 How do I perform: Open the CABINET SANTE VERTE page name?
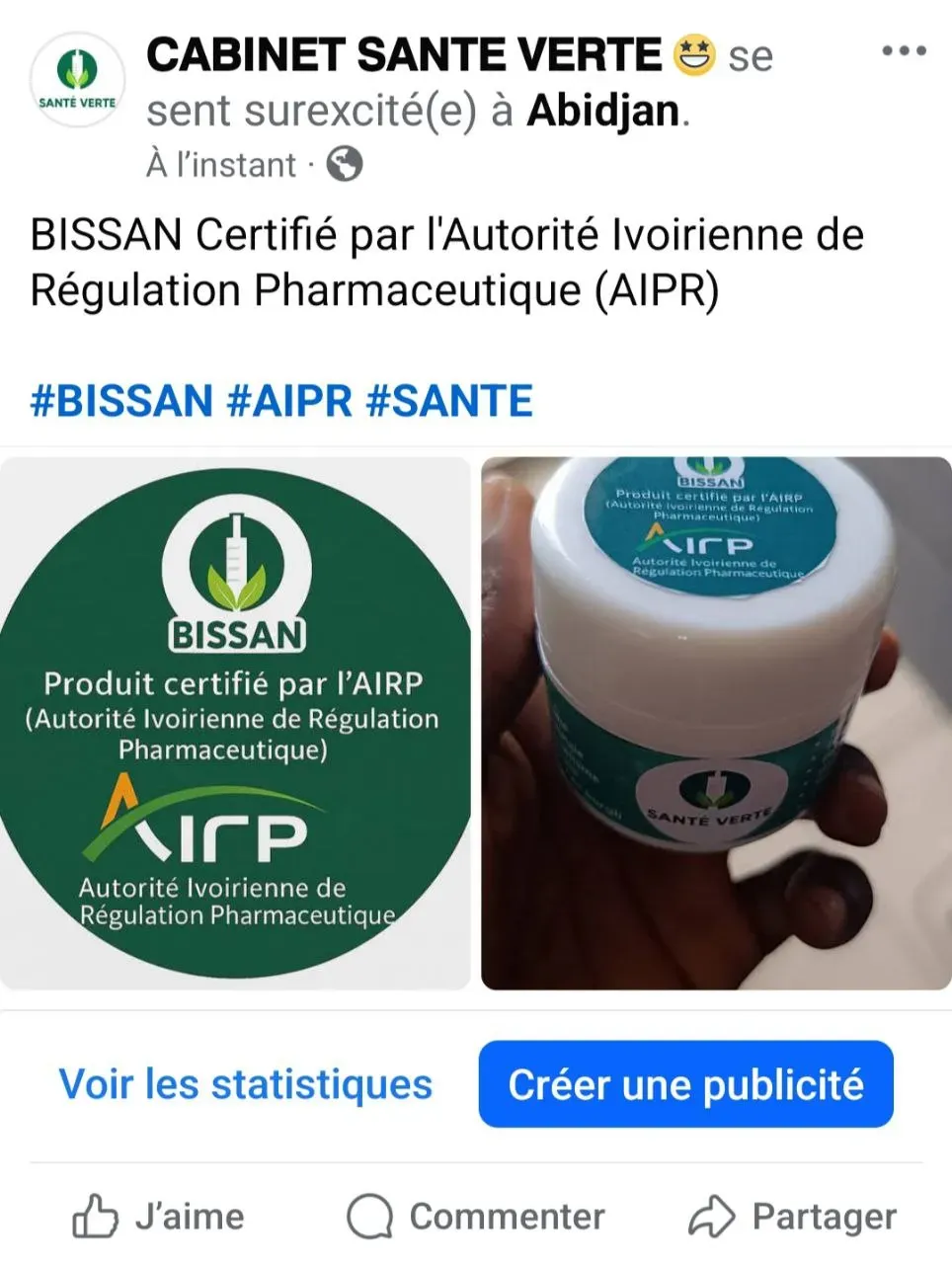pyautogui.click(x=403, y=55)
